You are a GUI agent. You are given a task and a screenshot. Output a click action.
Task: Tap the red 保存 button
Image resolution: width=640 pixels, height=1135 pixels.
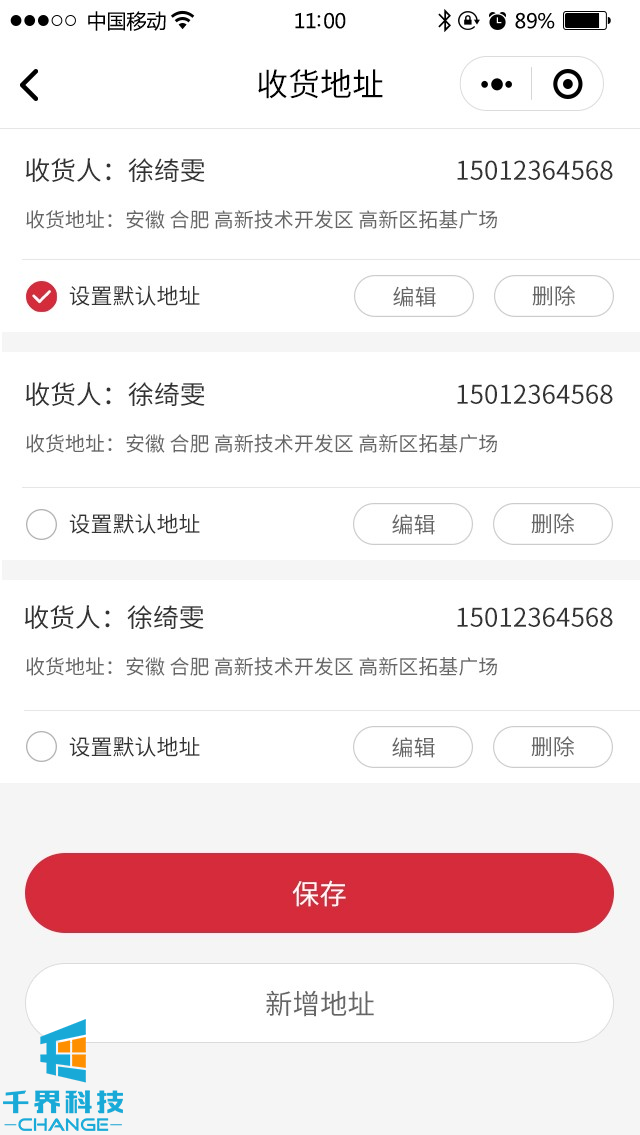click(x=319, y=893)
